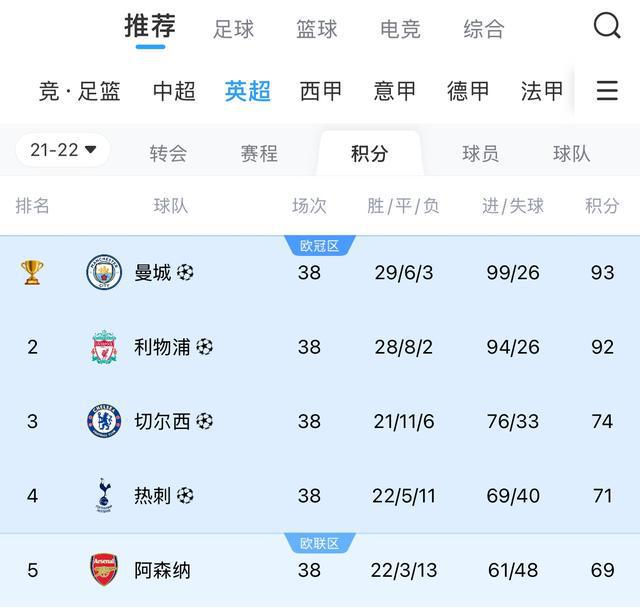This screenshot has width=640, height=611.
Task: Switch to the 球员 sub-tab
Action: pos(480,153)
